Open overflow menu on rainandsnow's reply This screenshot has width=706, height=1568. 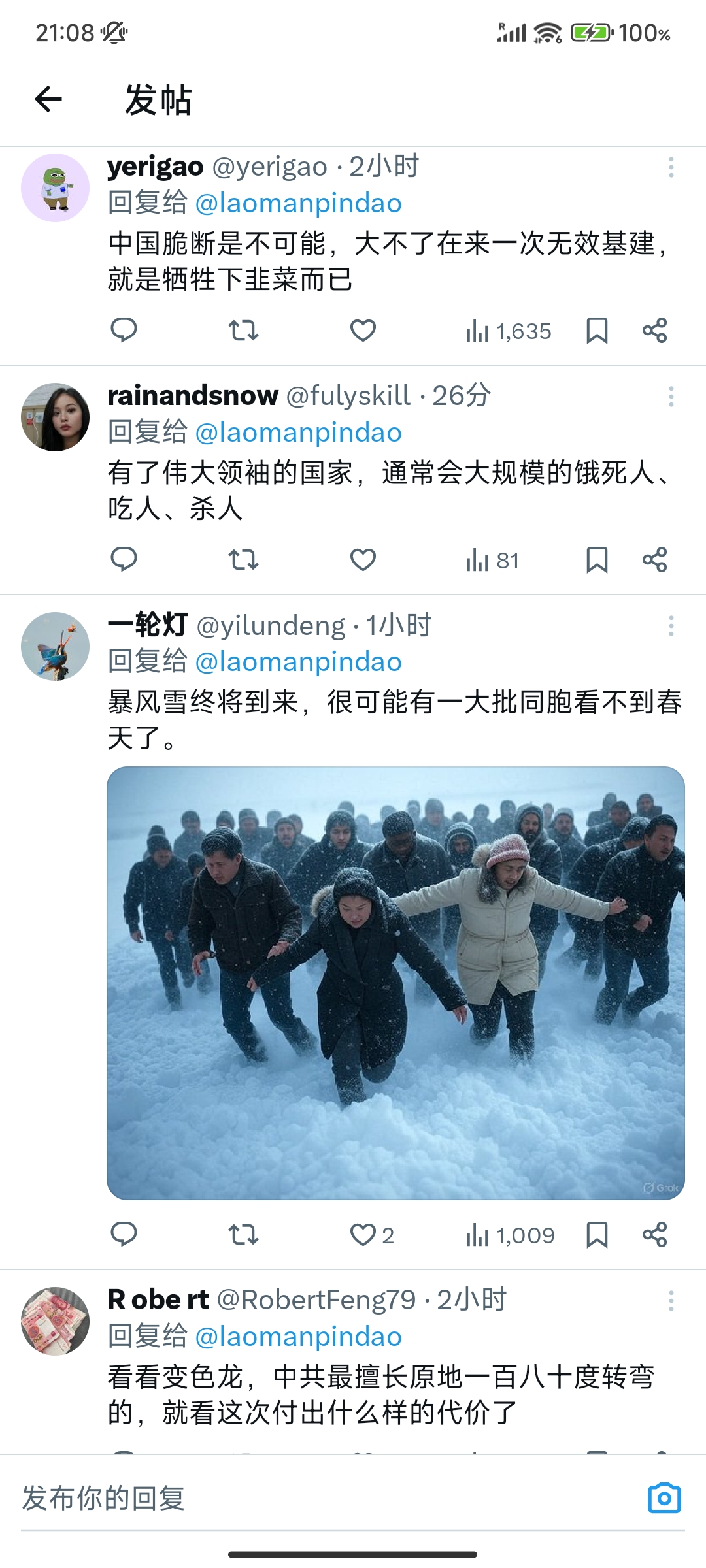(671, 397)
